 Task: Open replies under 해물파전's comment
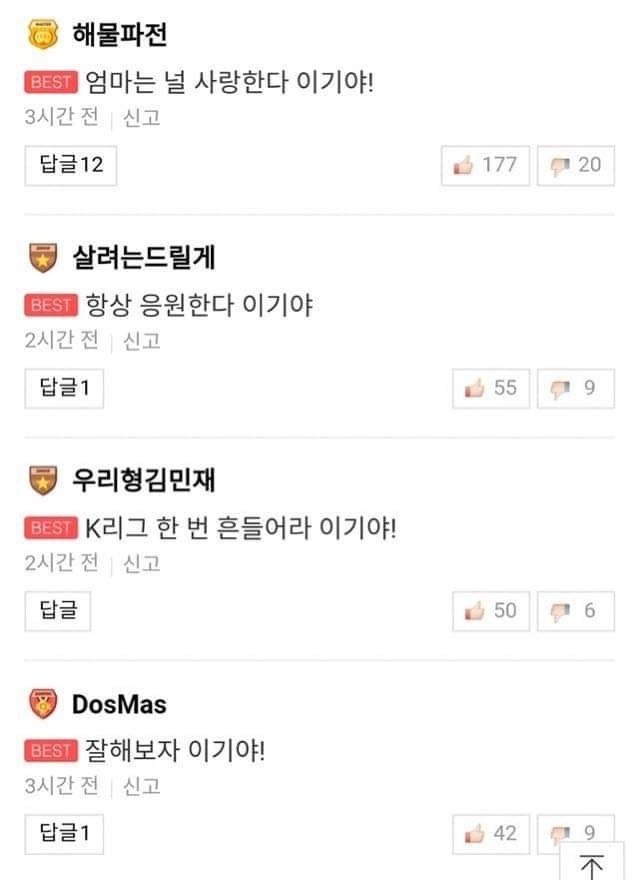pyautogui.click(x=70, y=165)
